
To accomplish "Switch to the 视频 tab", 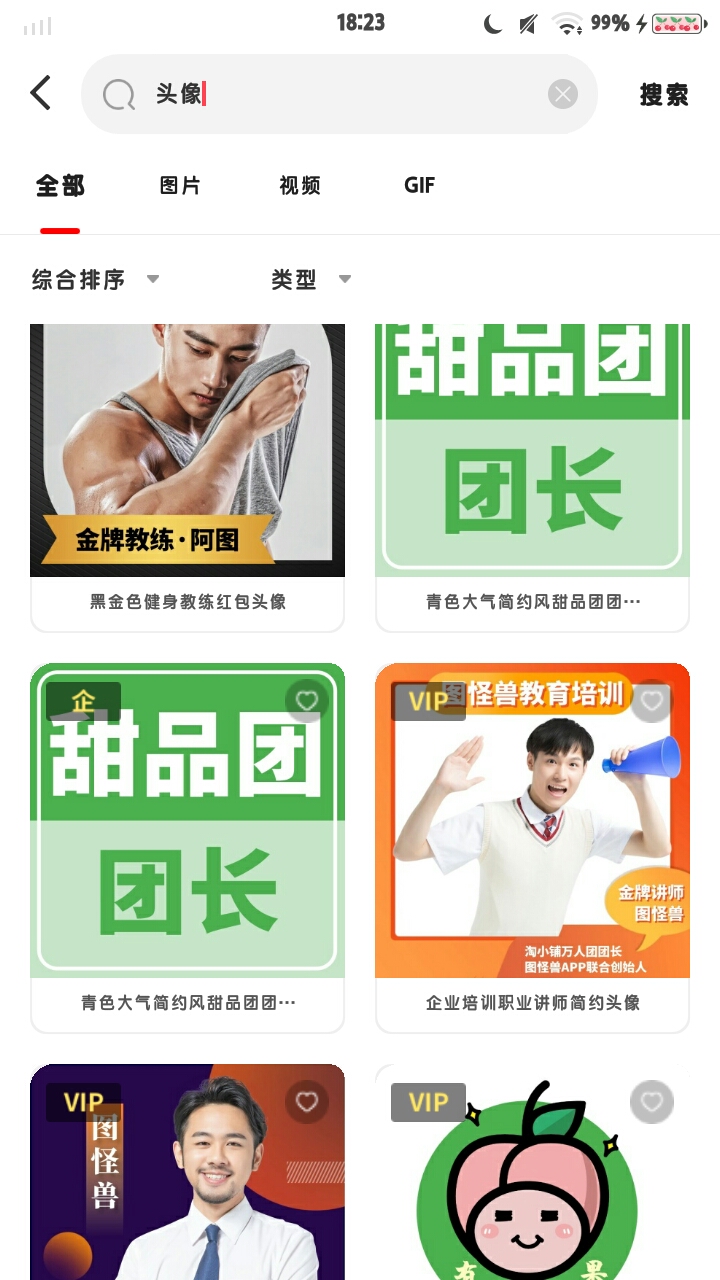I will pyautogui.click(x=300, y=185).
